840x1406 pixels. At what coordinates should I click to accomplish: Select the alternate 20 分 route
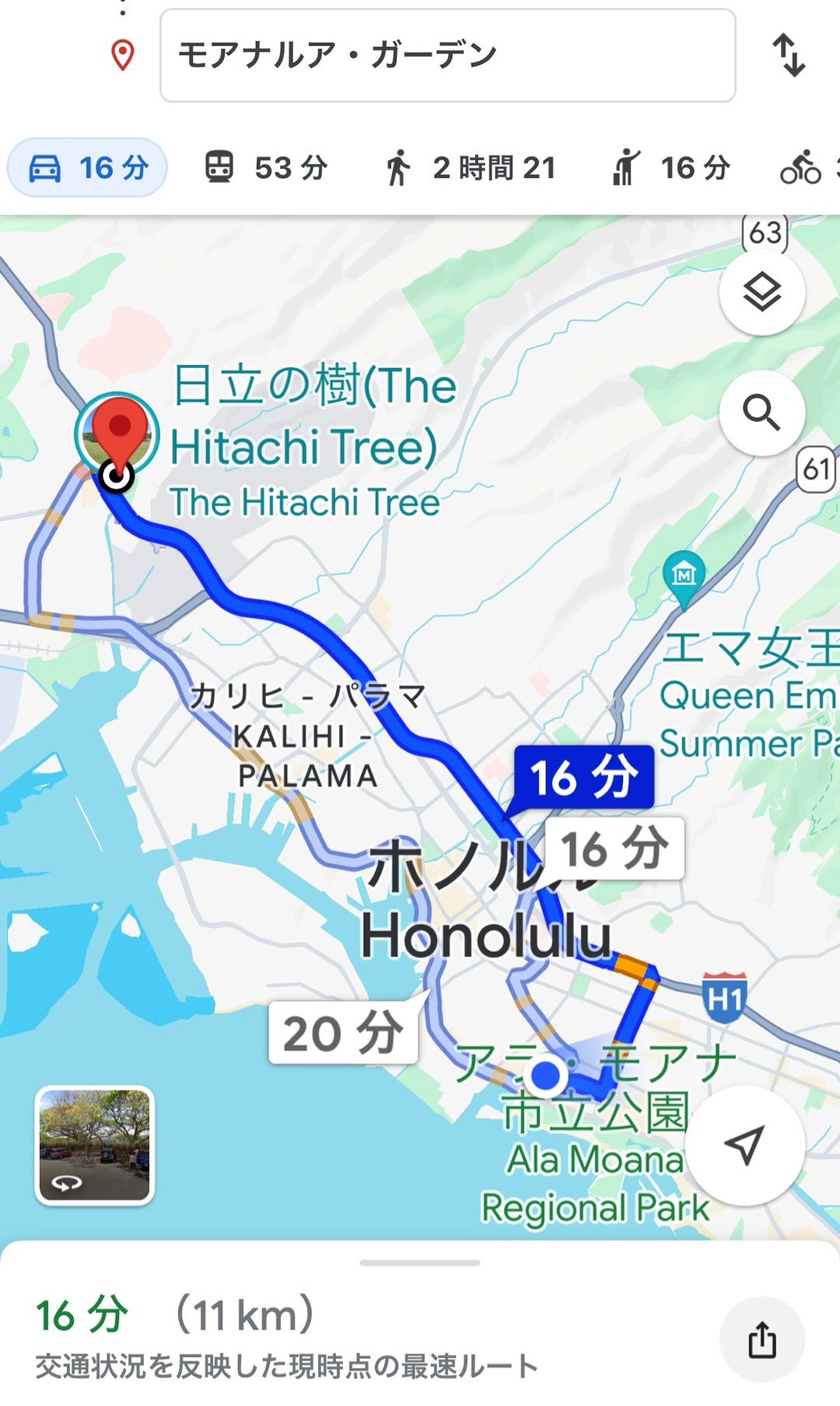point(343,1033)
